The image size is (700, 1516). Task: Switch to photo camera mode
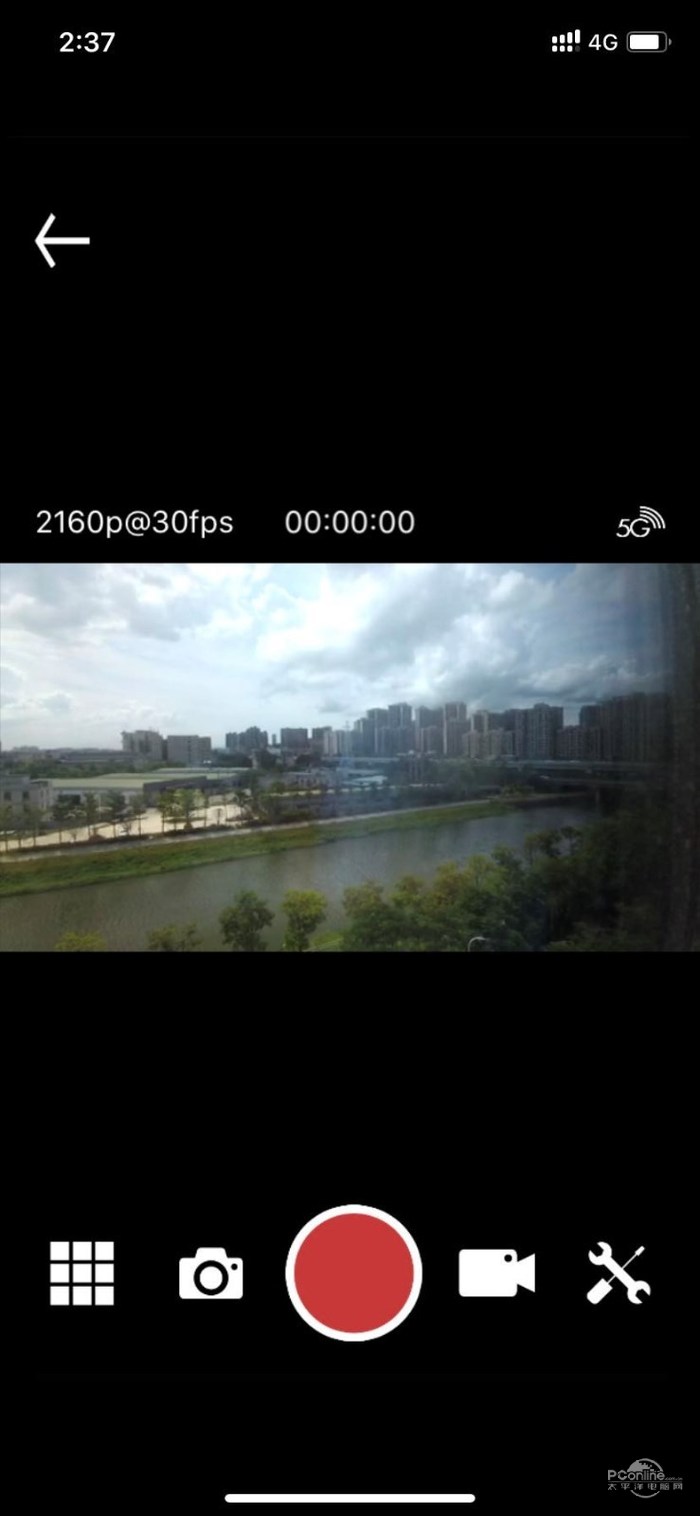point(211,1274)
